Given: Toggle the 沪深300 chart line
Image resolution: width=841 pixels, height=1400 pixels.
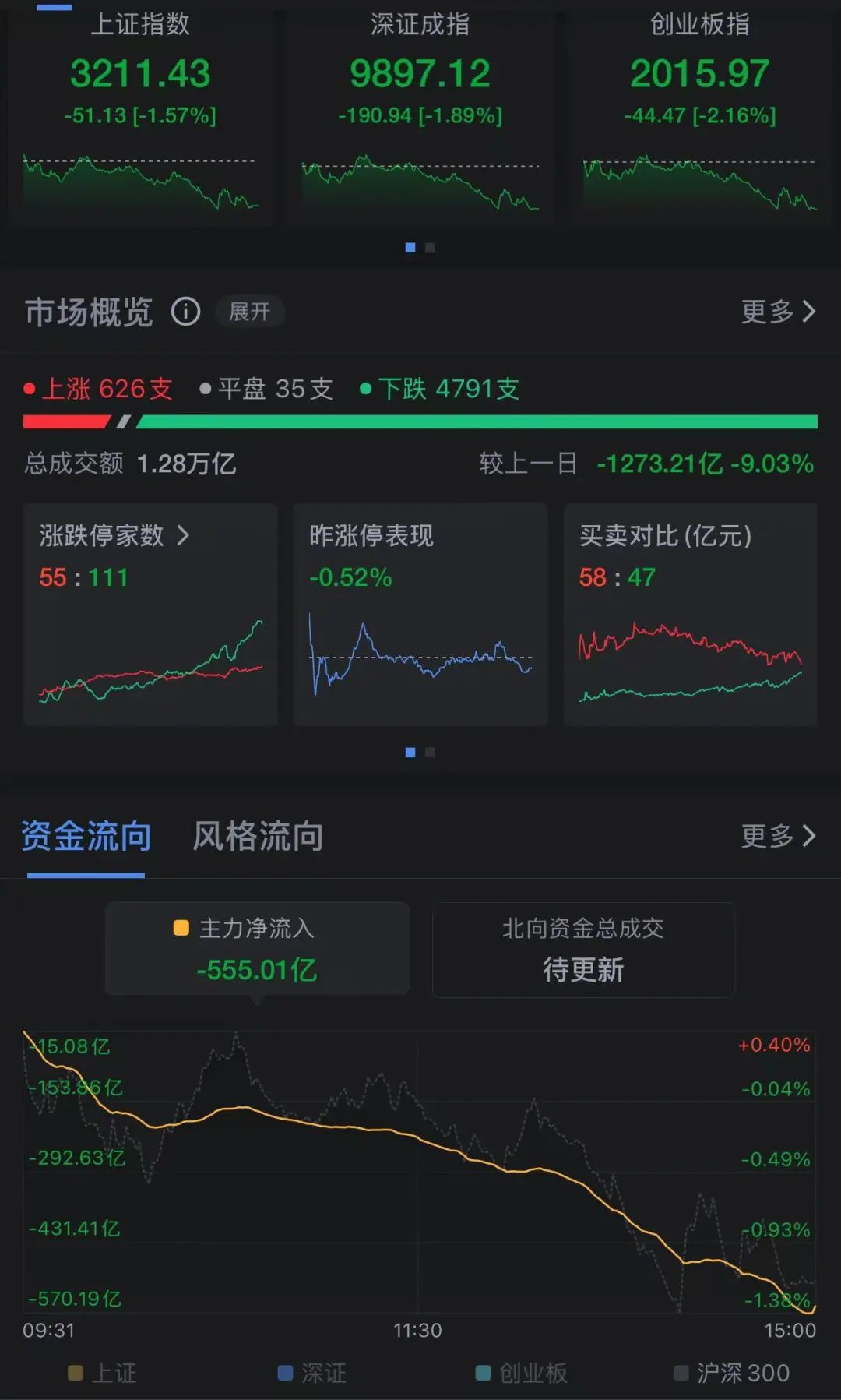Looking at the screenshot, I should (732, 1373).
